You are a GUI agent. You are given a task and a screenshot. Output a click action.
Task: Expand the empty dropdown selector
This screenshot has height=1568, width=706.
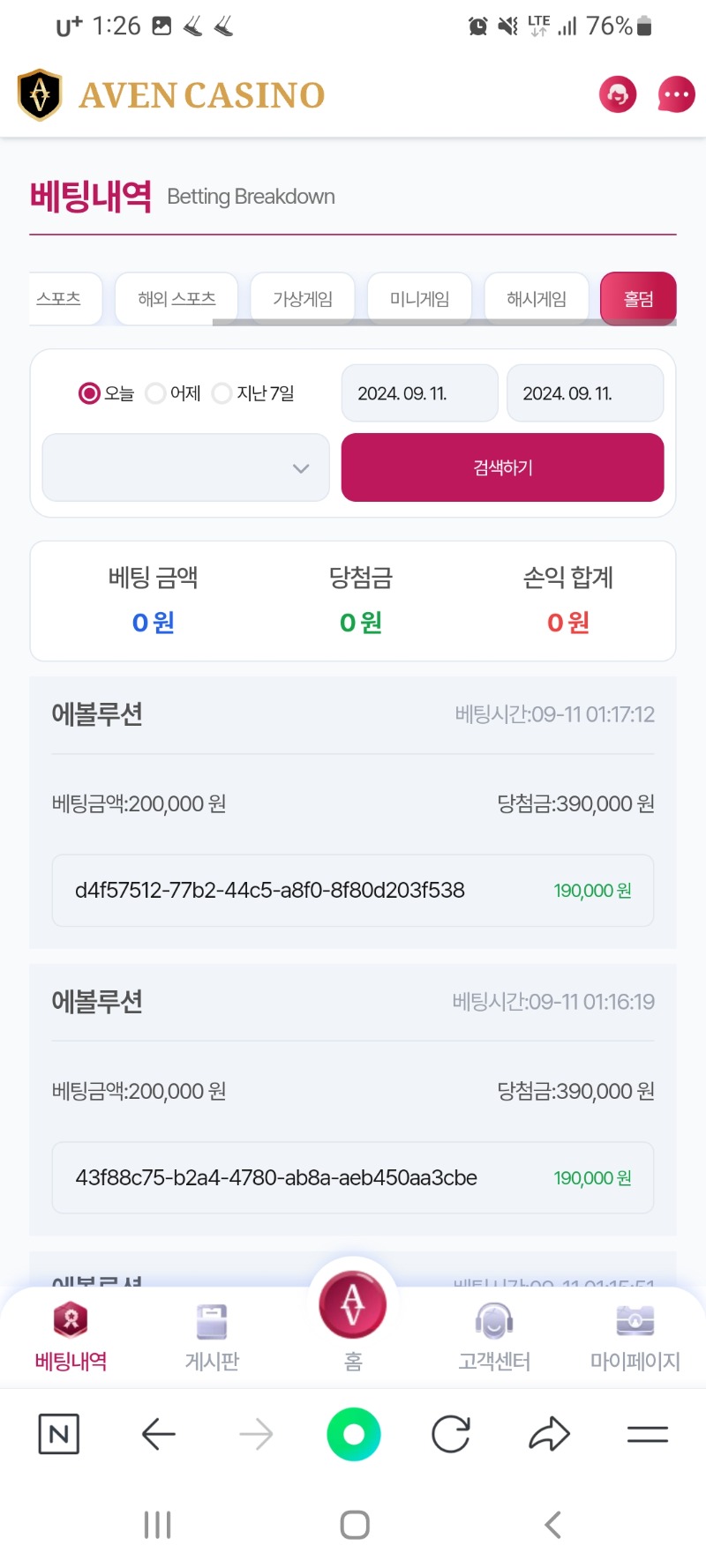coord(186,467)
